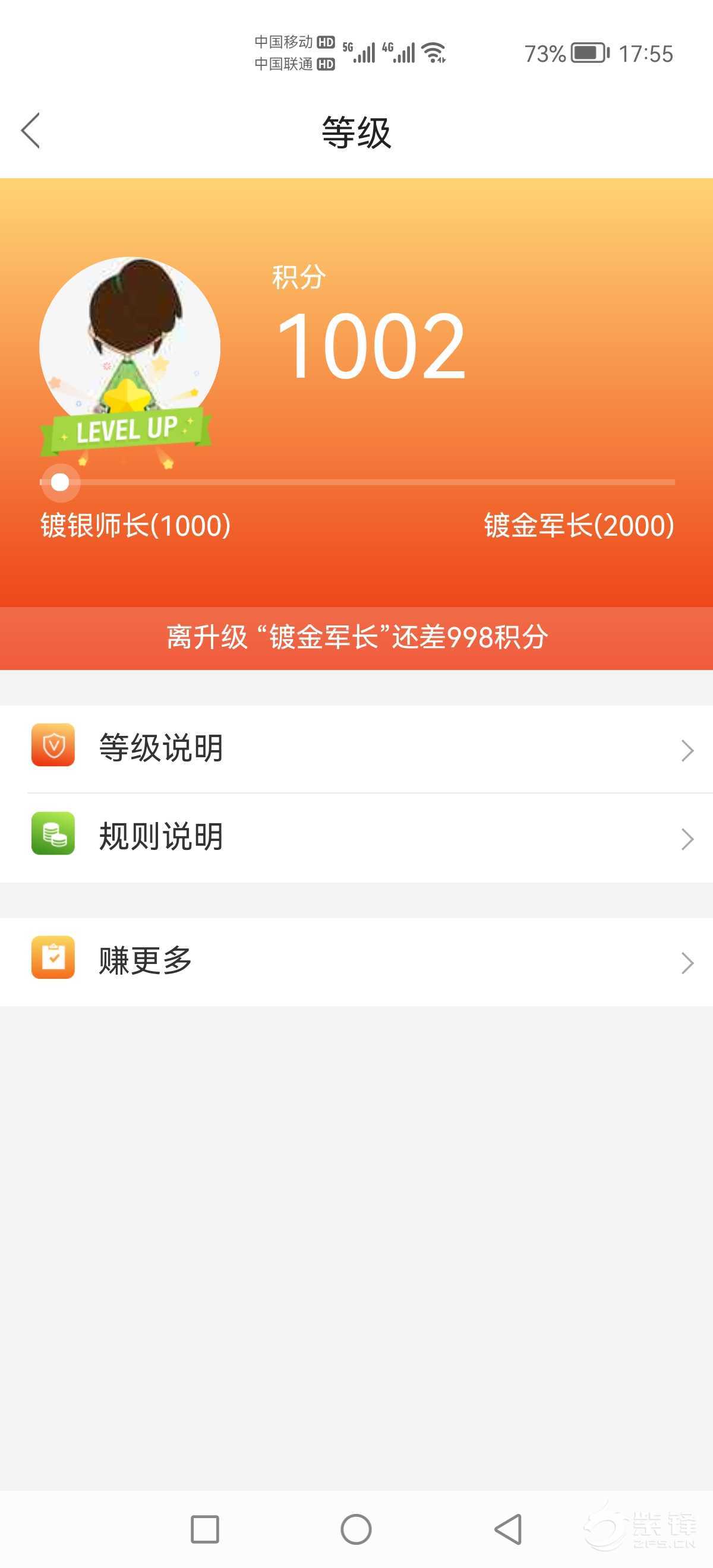Tap the system home button

pyautogui.click(x=356, y=1529)
